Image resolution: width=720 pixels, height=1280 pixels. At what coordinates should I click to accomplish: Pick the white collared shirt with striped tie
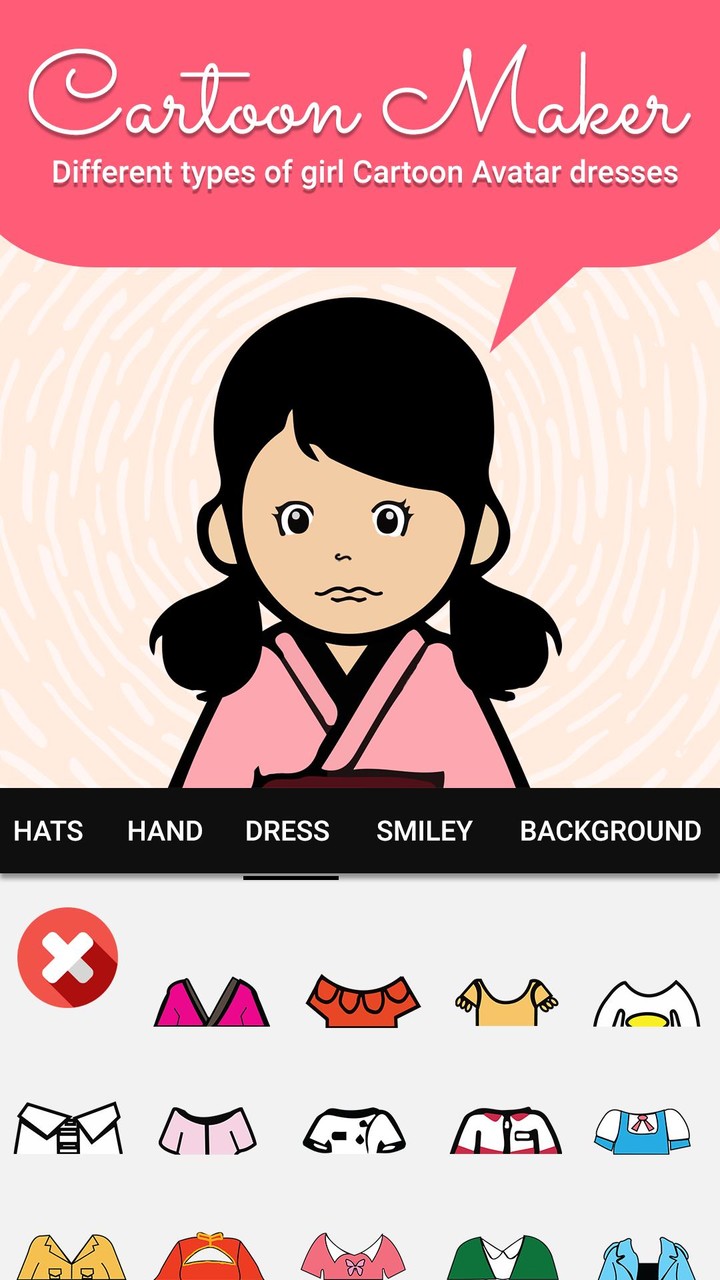click(66, 1128)
